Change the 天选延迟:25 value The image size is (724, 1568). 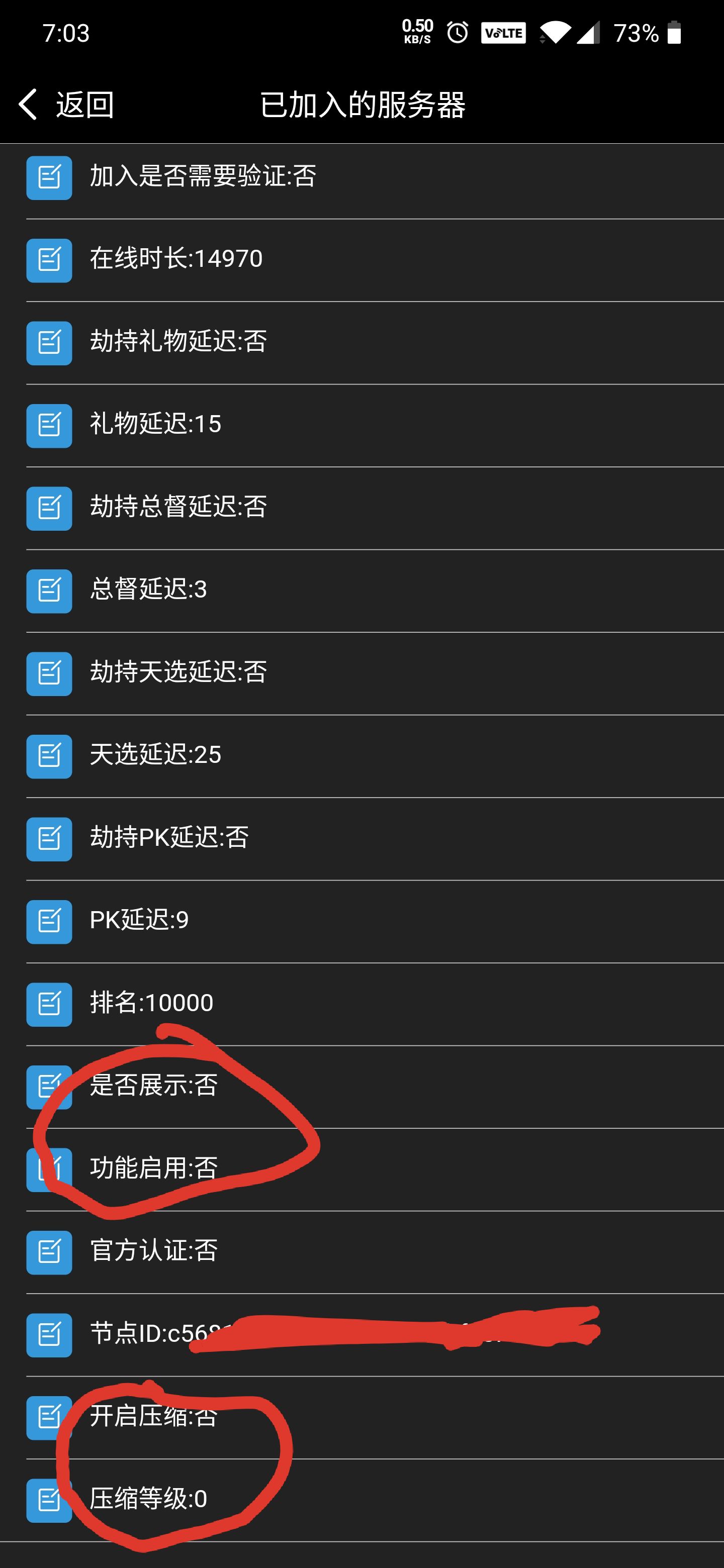tap(155, 756)
